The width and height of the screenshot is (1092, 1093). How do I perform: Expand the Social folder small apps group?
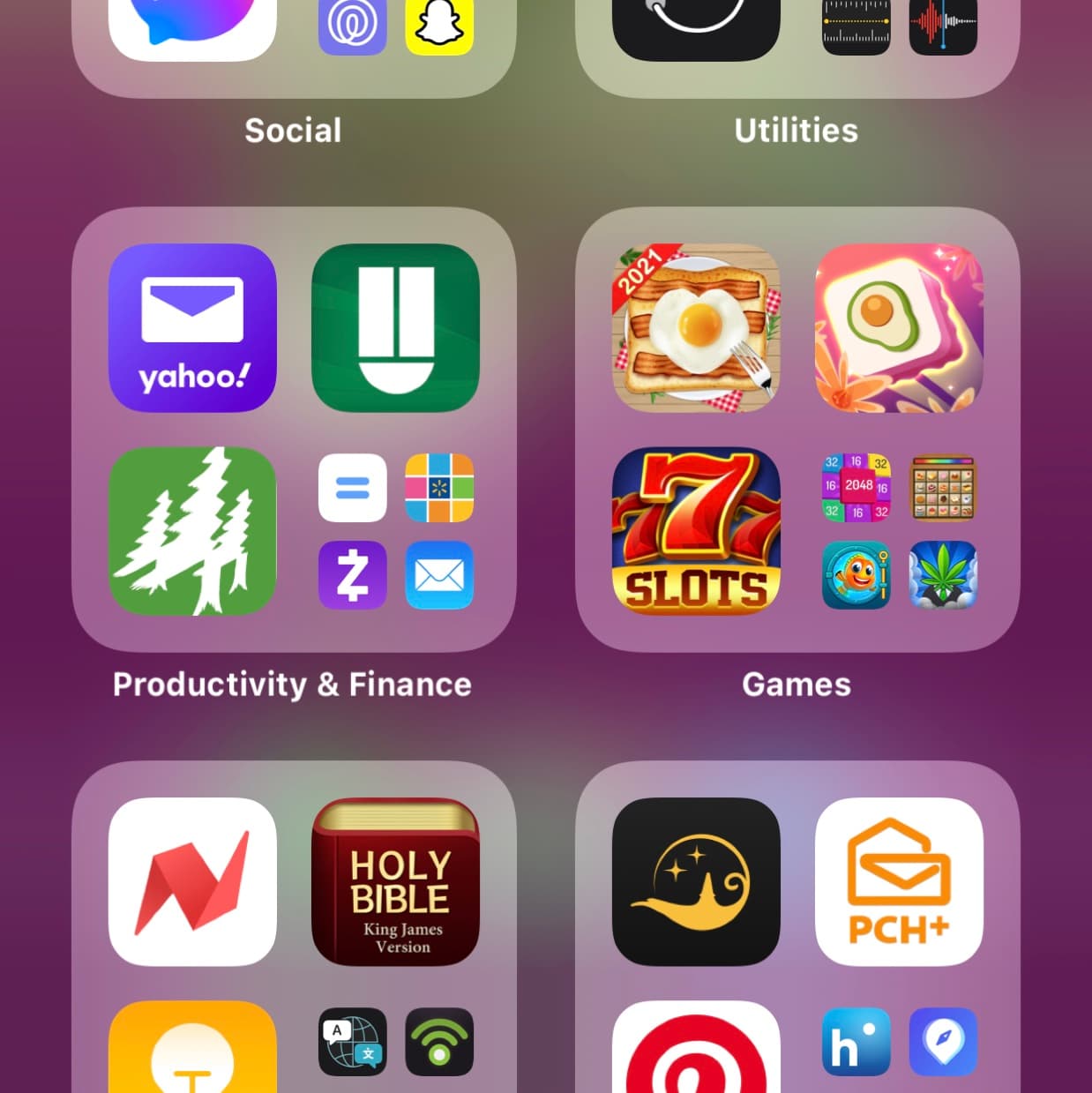click(395, 26)
